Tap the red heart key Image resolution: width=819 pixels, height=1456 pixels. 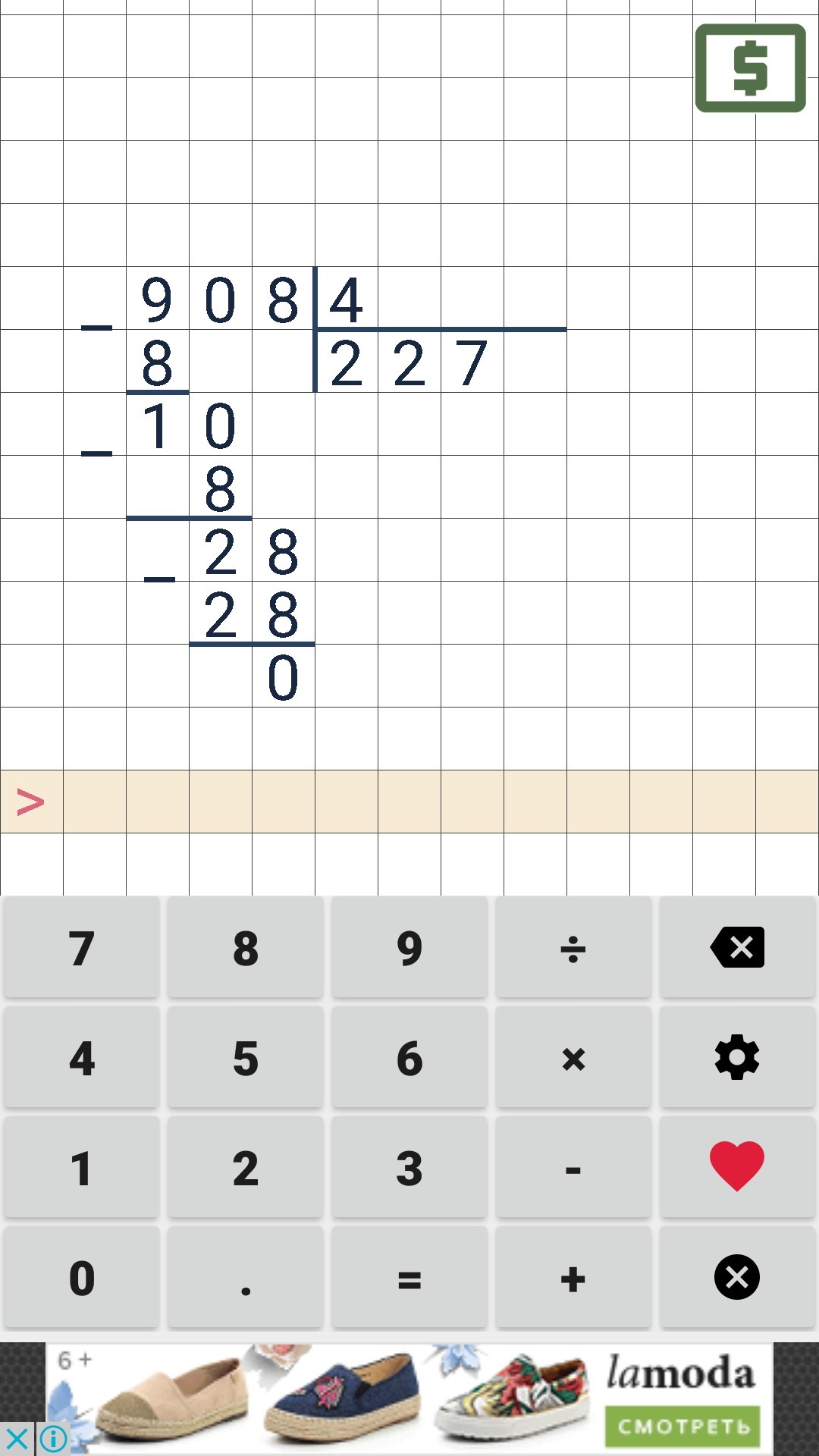coord(737,1167)
